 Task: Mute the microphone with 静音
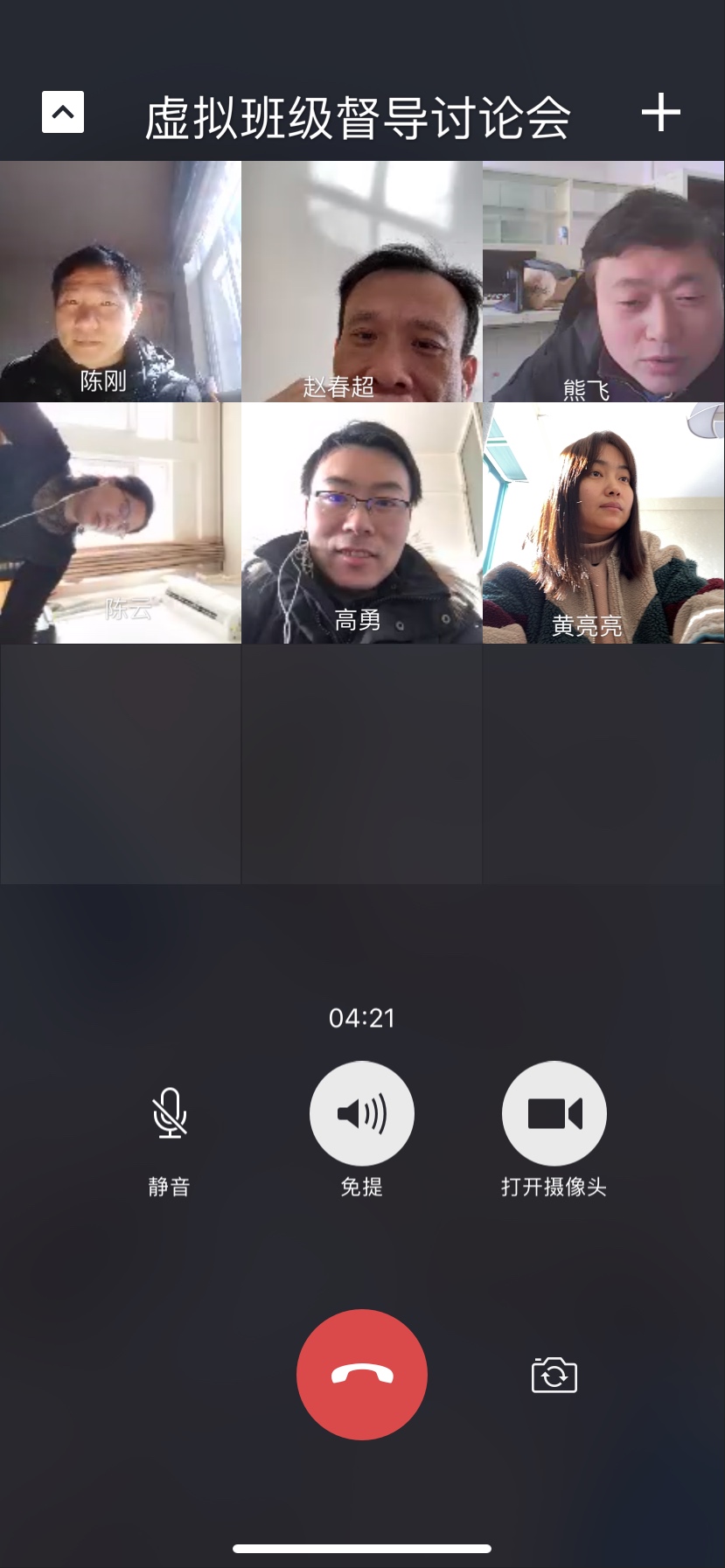coord(170,1113)
